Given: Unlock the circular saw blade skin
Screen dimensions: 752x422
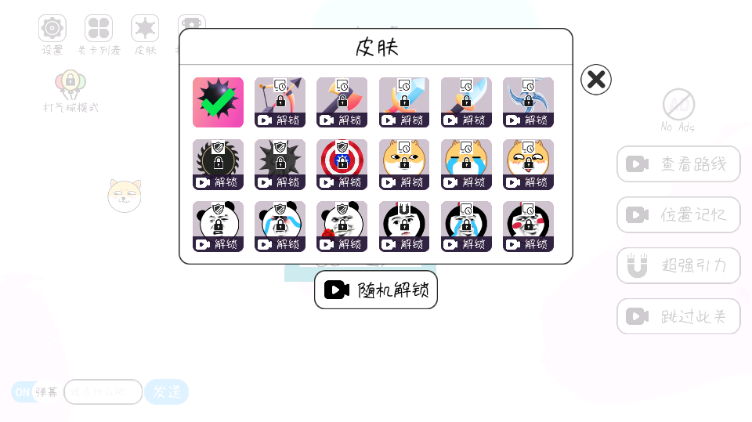Looking at the screenshot, I should [x=218, y=164].
